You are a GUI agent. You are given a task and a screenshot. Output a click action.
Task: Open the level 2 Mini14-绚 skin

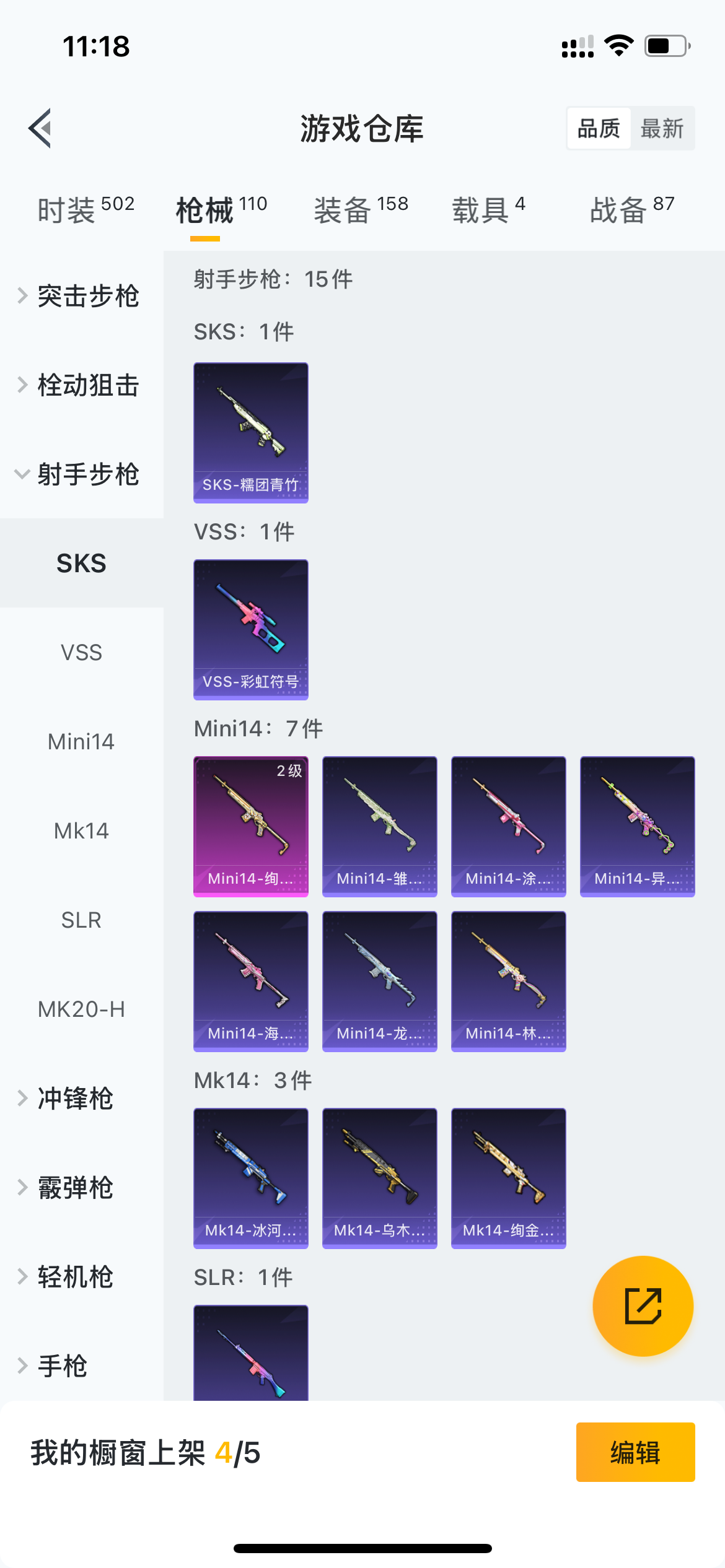click(x=251, y=826)
